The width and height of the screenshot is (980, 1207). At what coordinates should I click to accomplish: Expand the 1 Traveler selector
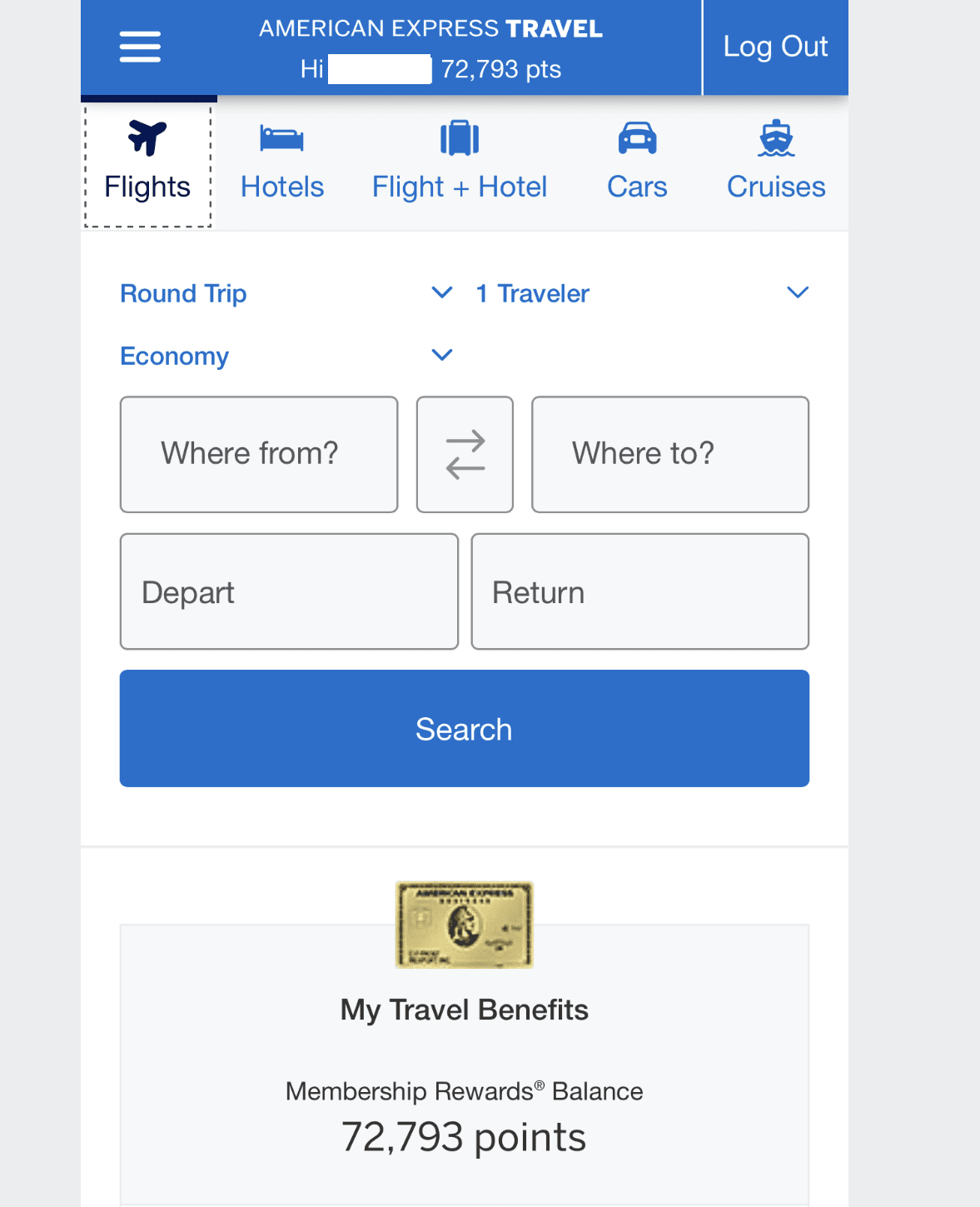[x=798, y=292]
